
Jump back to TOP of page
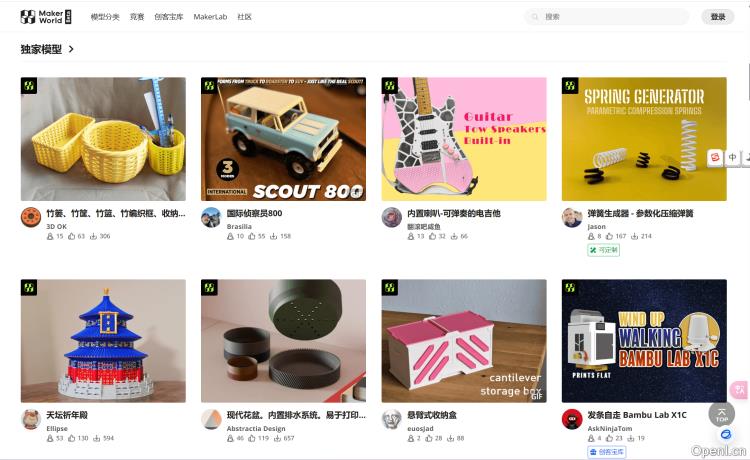(721, 413)
